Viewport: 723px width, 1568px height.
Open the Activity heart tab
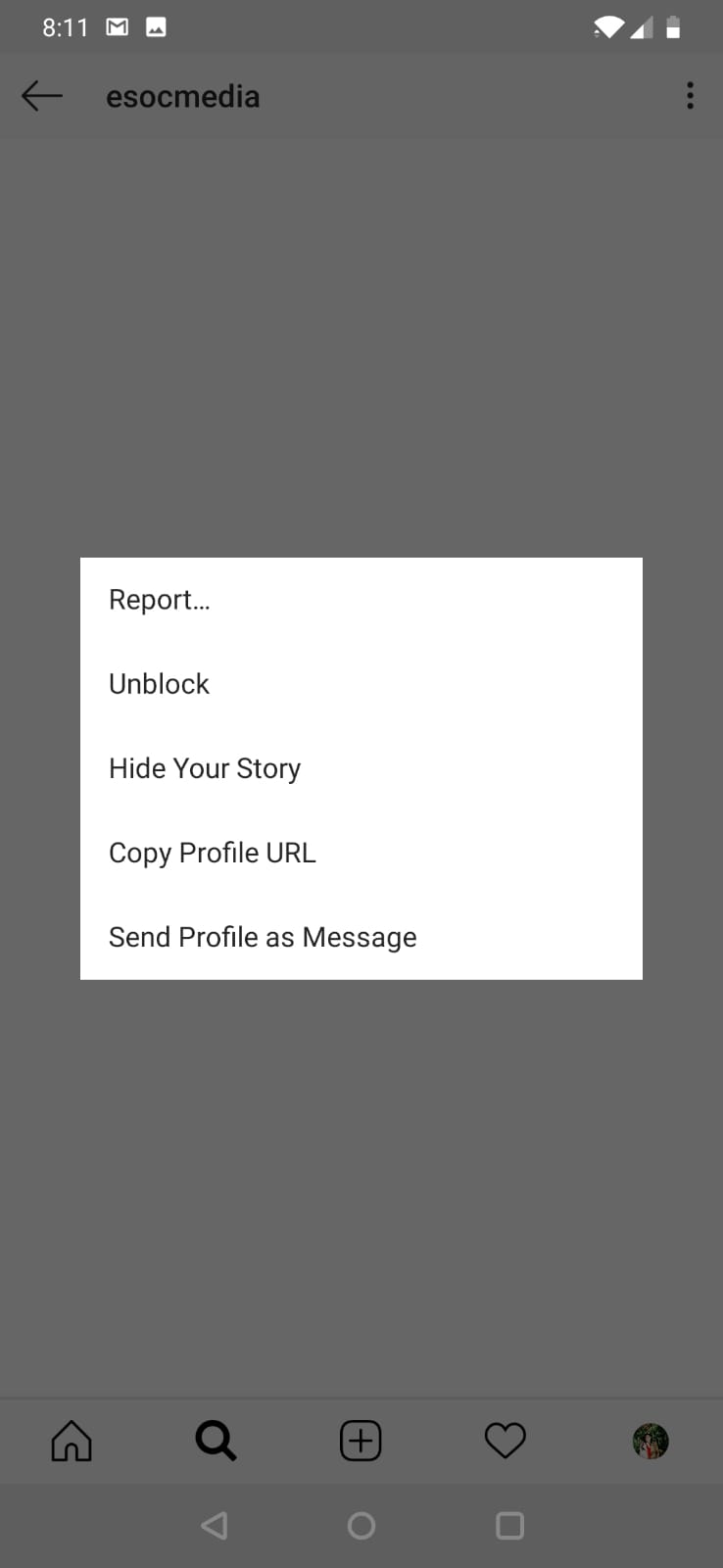point(506,1441)
